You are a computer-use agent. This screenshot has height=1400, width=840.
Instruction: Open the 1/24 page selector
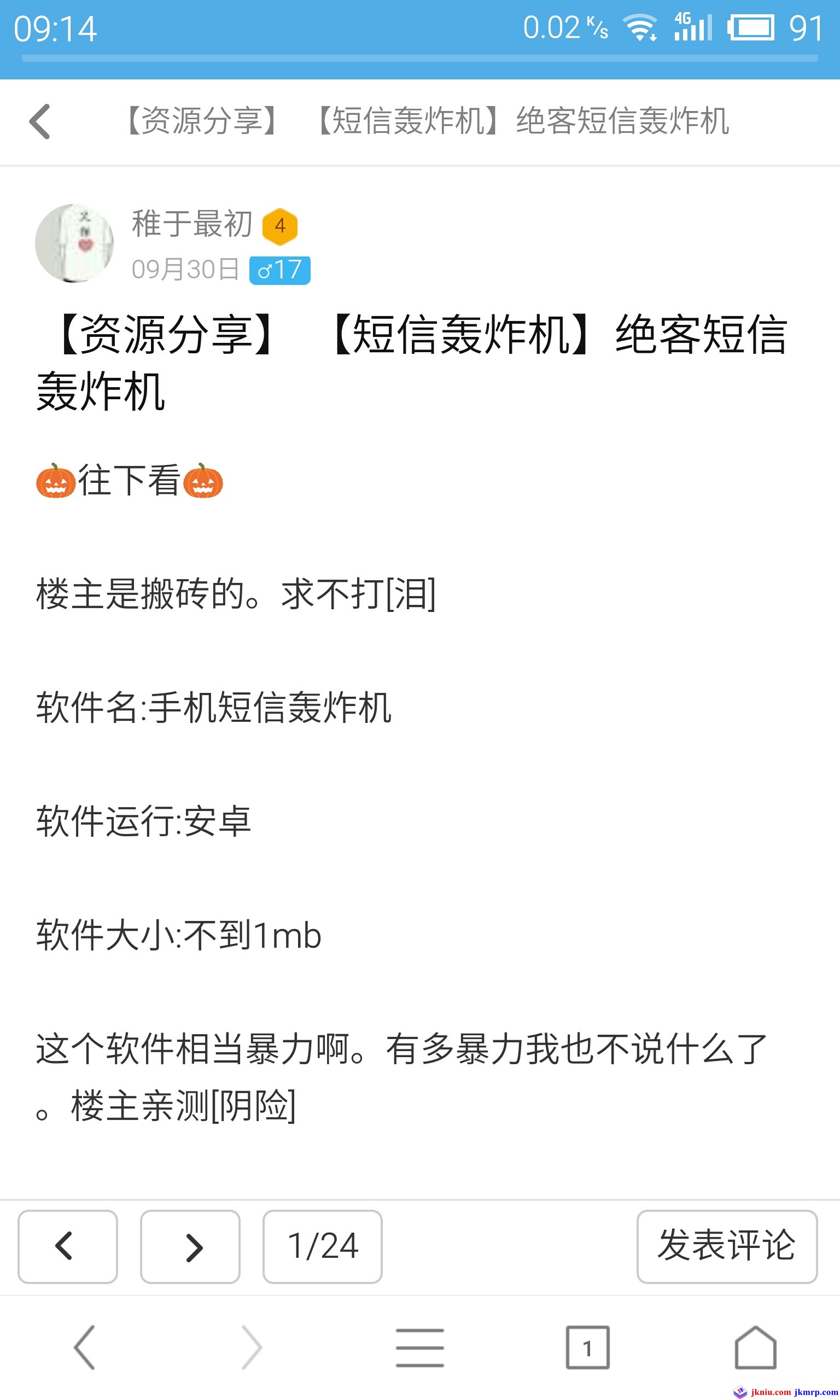click(322, 1246)
